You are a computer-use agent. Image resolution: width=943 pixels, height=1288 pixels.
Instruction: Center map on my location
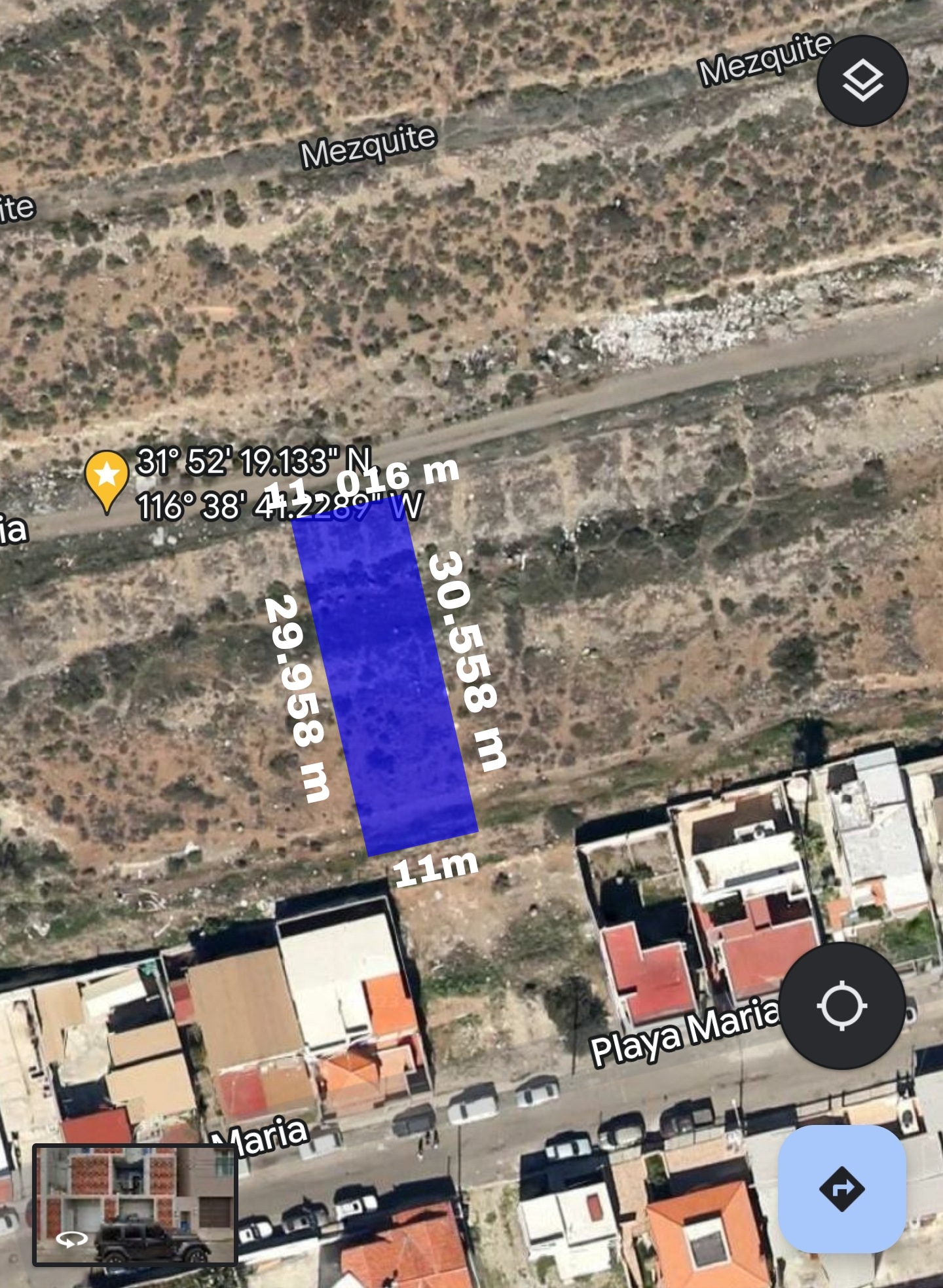click(x=841, y=1006)
